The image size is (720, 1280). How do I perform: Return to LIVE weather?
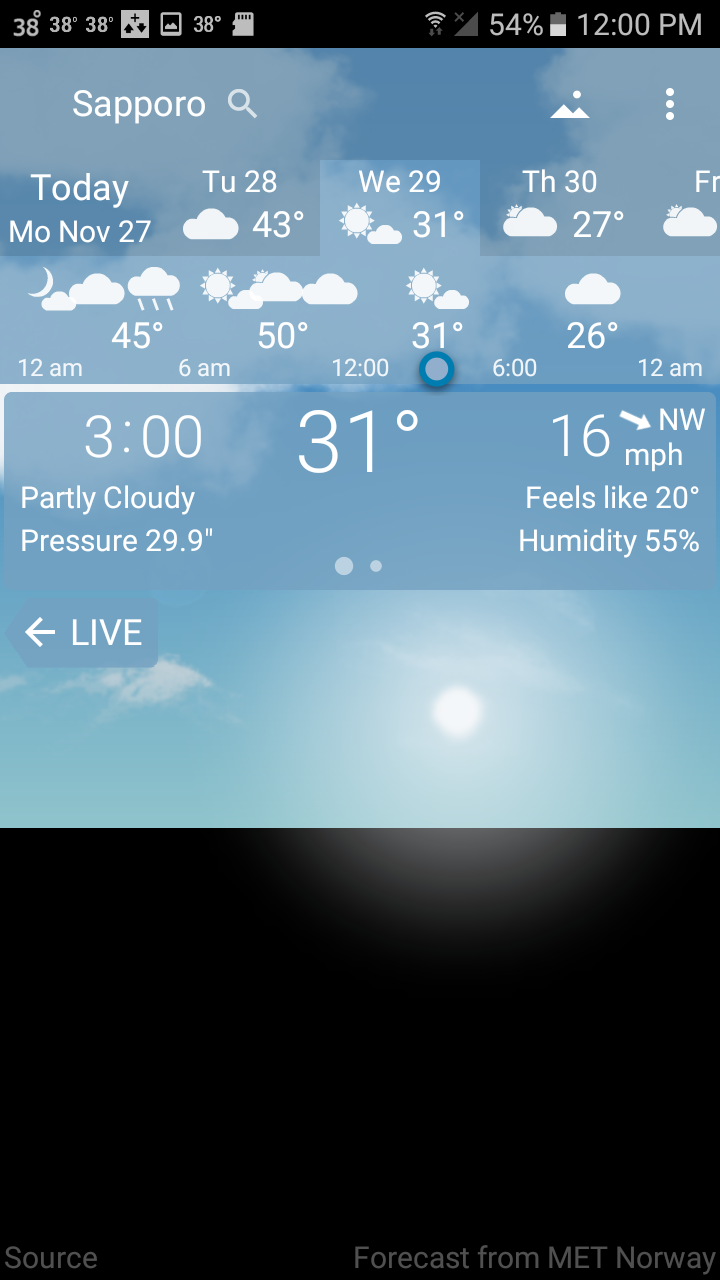point(84,632)
